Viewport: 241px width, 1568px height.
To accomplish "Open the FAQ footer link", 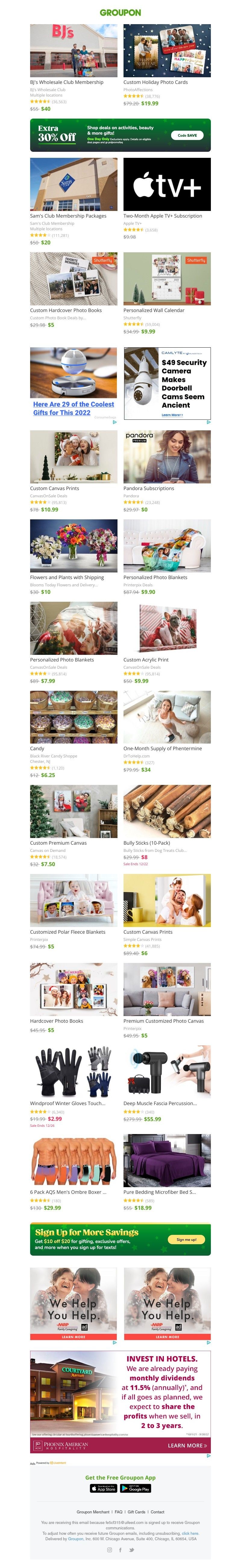I will click(x=118, y=1511).
